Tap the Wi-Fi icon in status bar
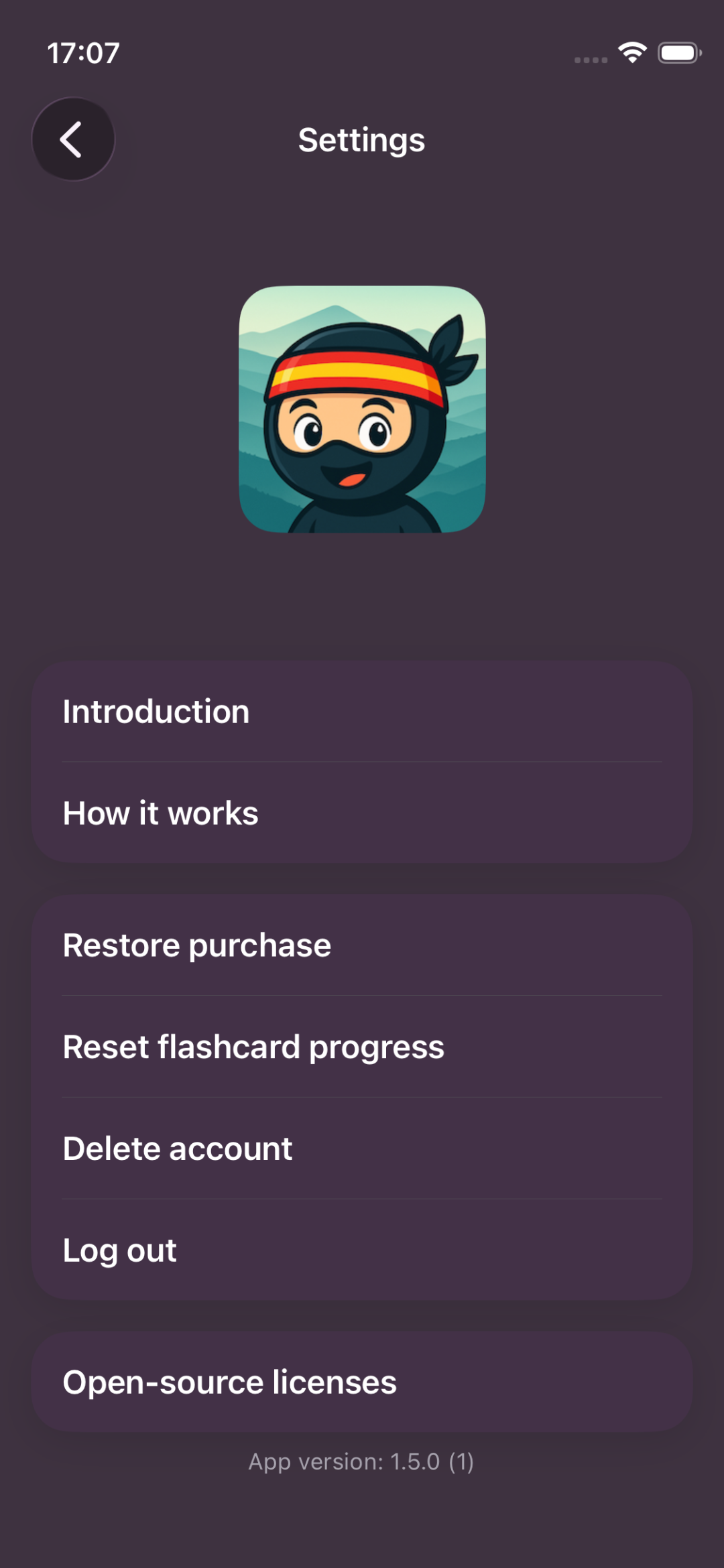Screen dimensions: 724x1568 (631, 52)
